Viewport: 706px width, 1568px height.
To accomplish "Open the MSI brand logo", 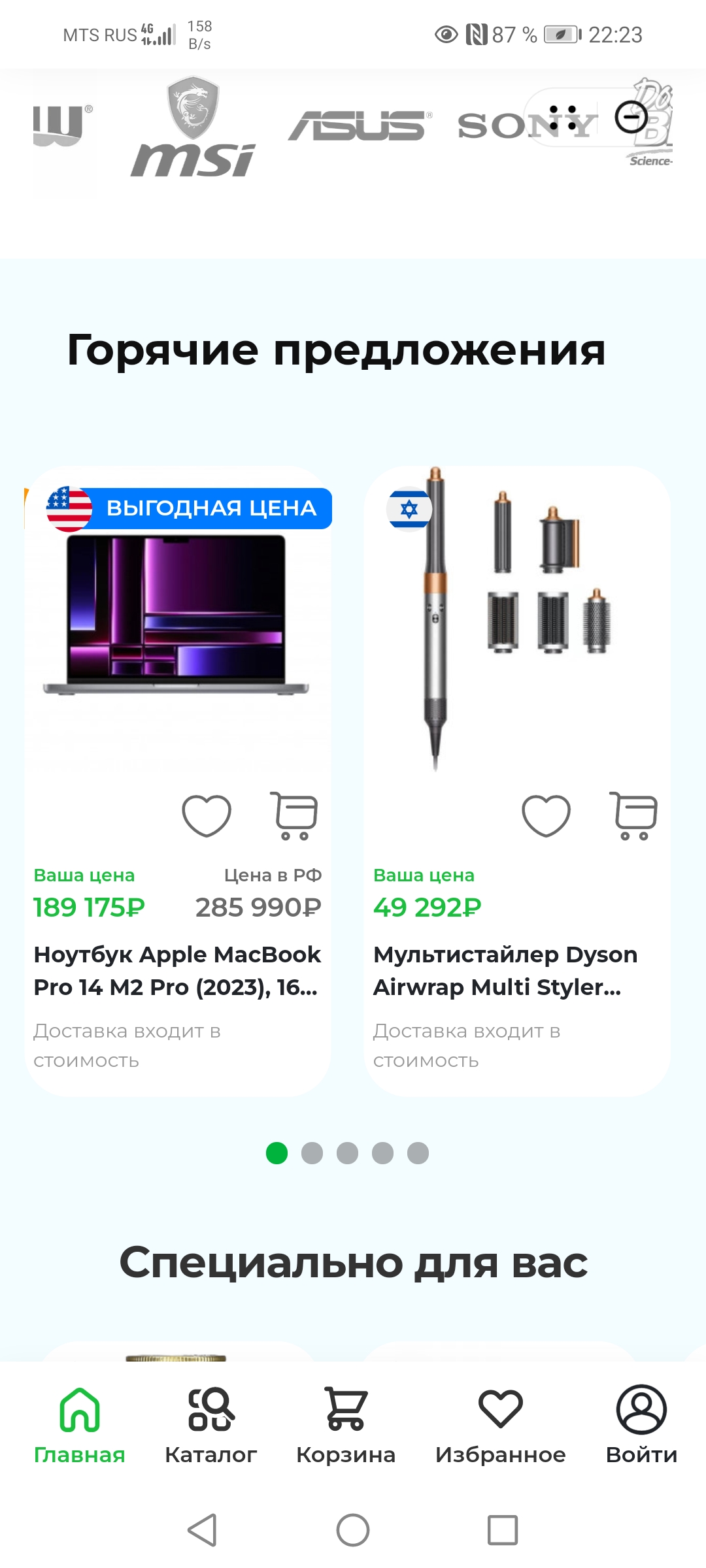I will (x=193, y=127).
